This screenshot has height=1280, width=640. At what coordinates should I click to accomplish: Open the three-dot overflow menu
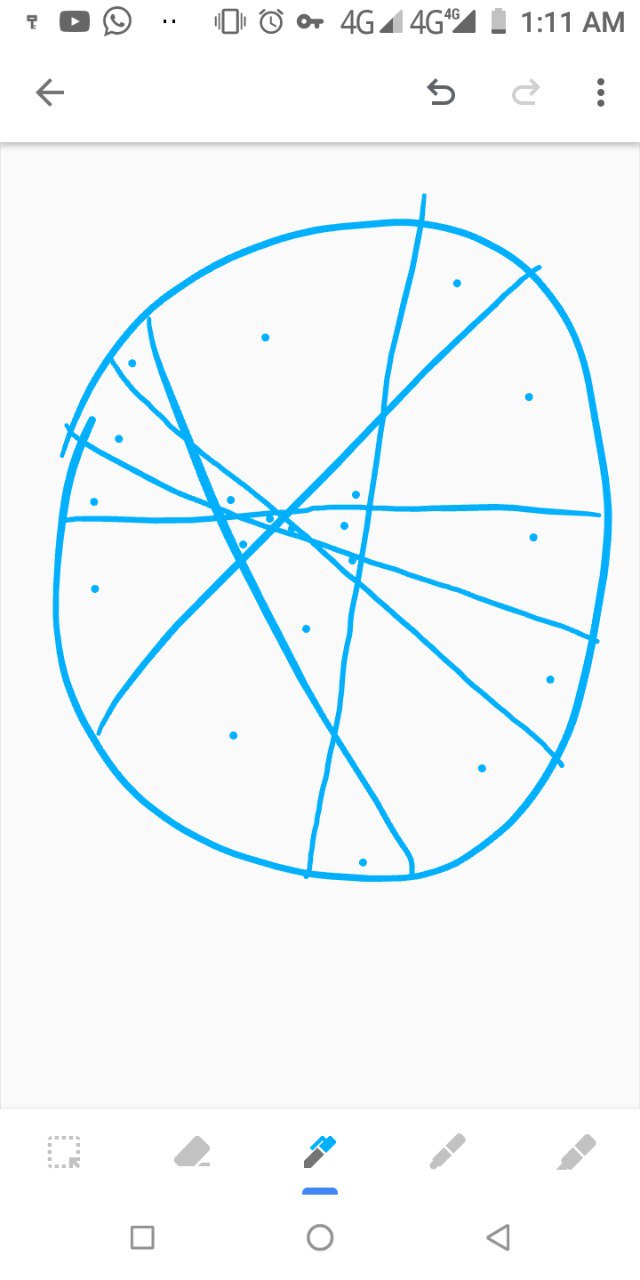click(600, 93)
